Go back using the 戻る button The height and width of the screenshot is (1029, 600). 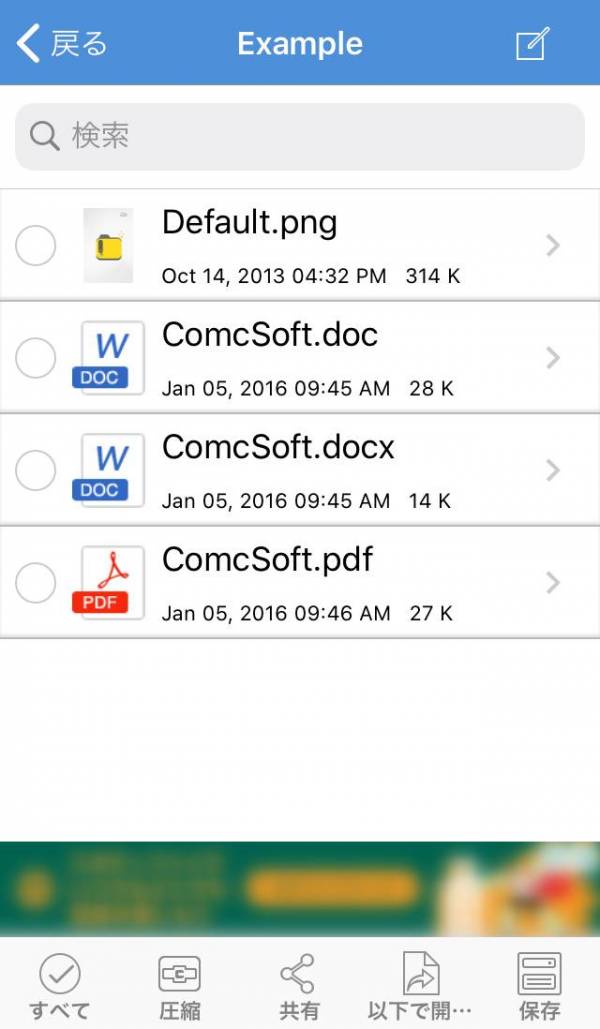point(62,44)
